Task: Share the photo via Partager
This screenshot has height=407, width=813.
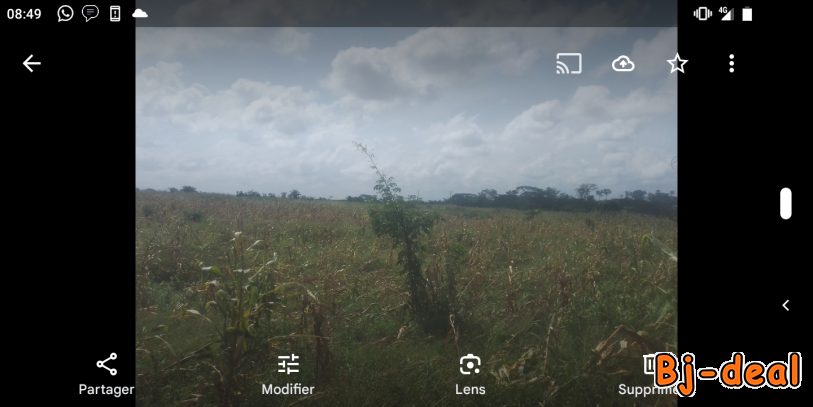Action: tap(106, 373)
